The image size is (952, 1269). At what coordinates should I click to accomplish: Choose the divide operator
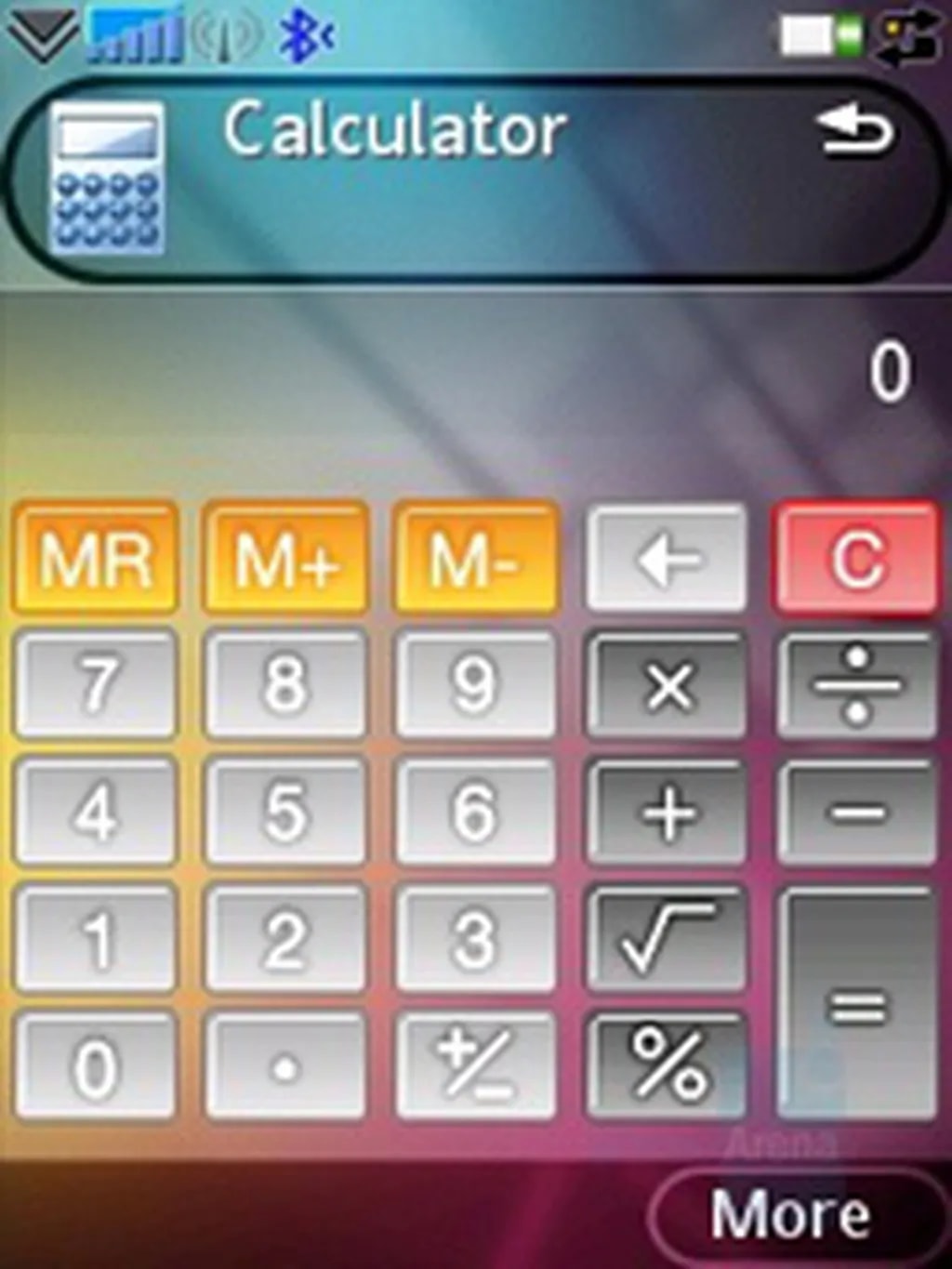pos(856,685)
